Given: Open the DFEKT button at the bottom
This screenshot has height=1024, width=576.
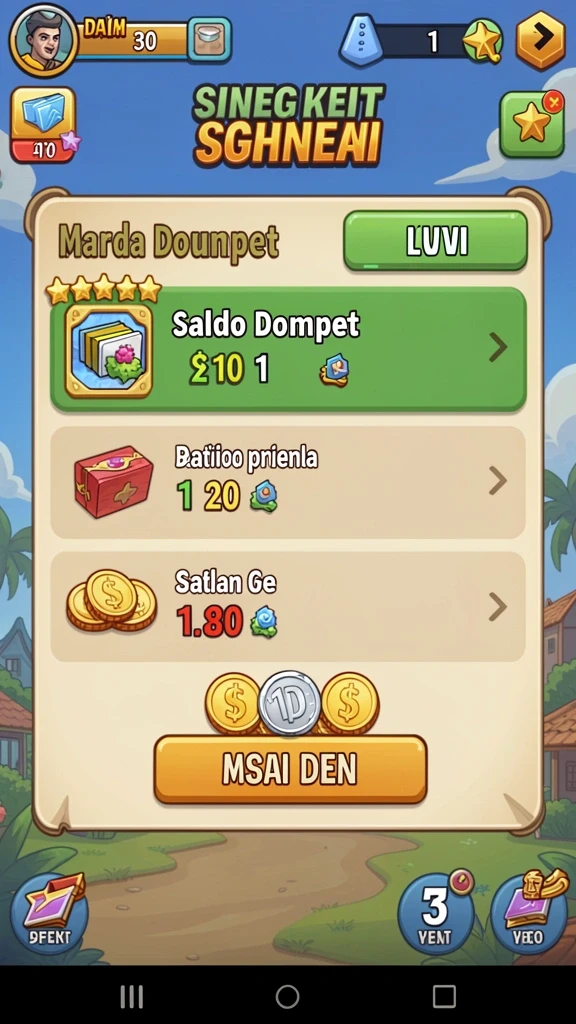Looking at the screenshot, I should 49,915.
